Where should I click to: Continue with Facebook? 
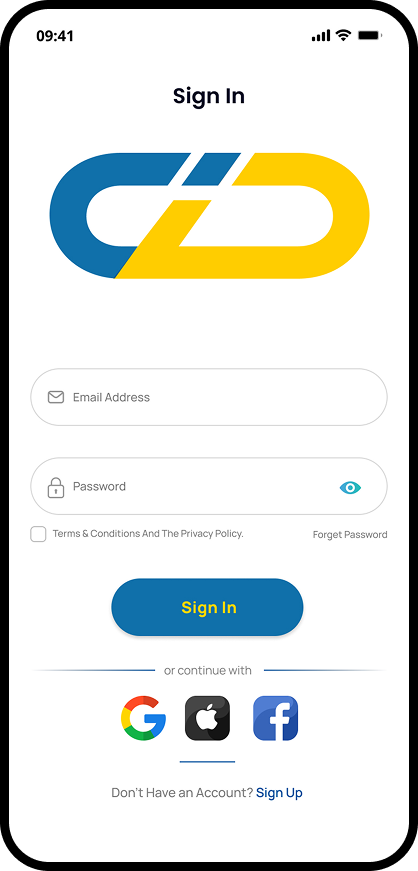[276, 718]
